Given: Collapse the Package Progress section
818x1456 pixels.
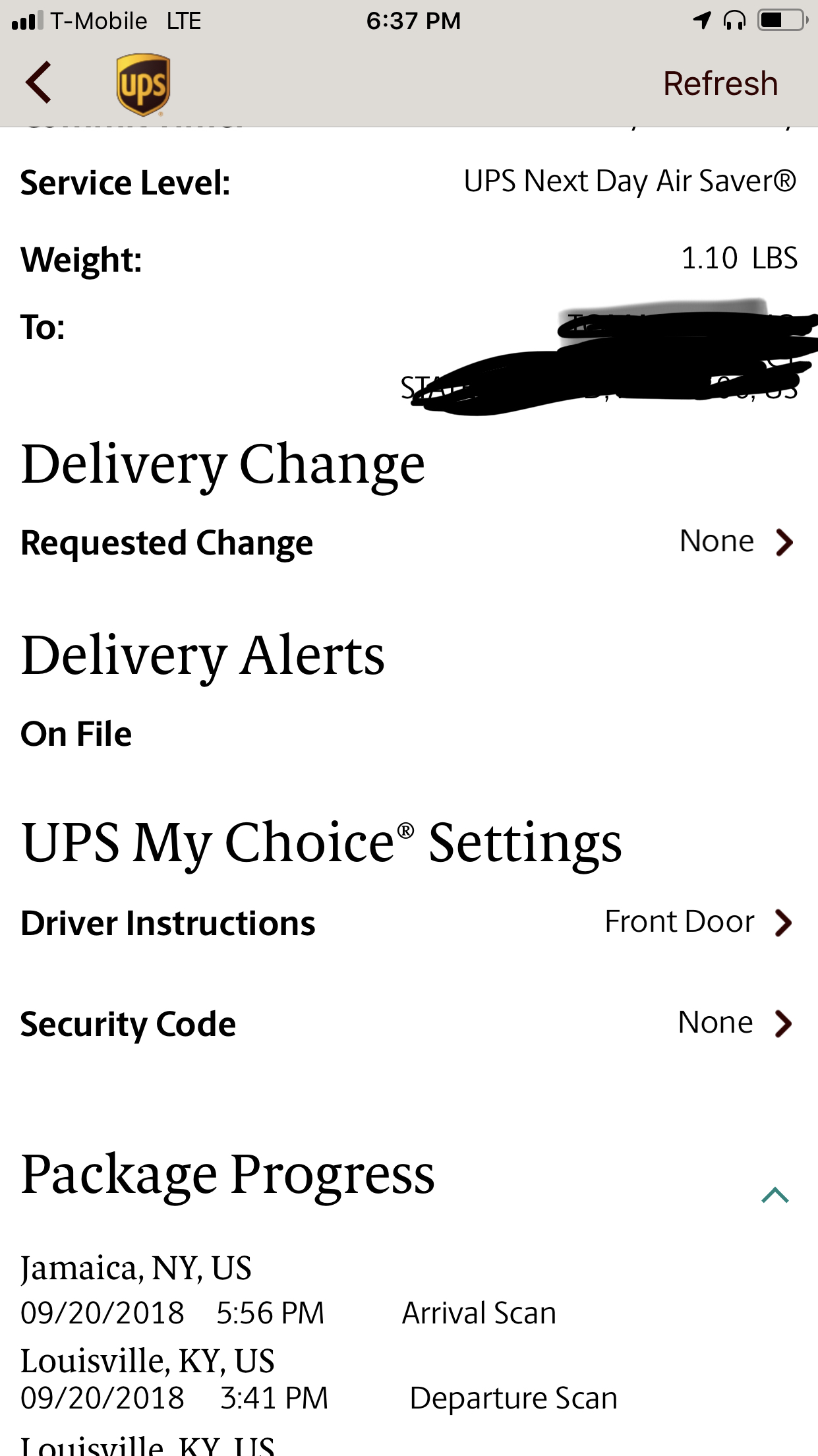Looking at the screenshot, I should click(775, 1195).
